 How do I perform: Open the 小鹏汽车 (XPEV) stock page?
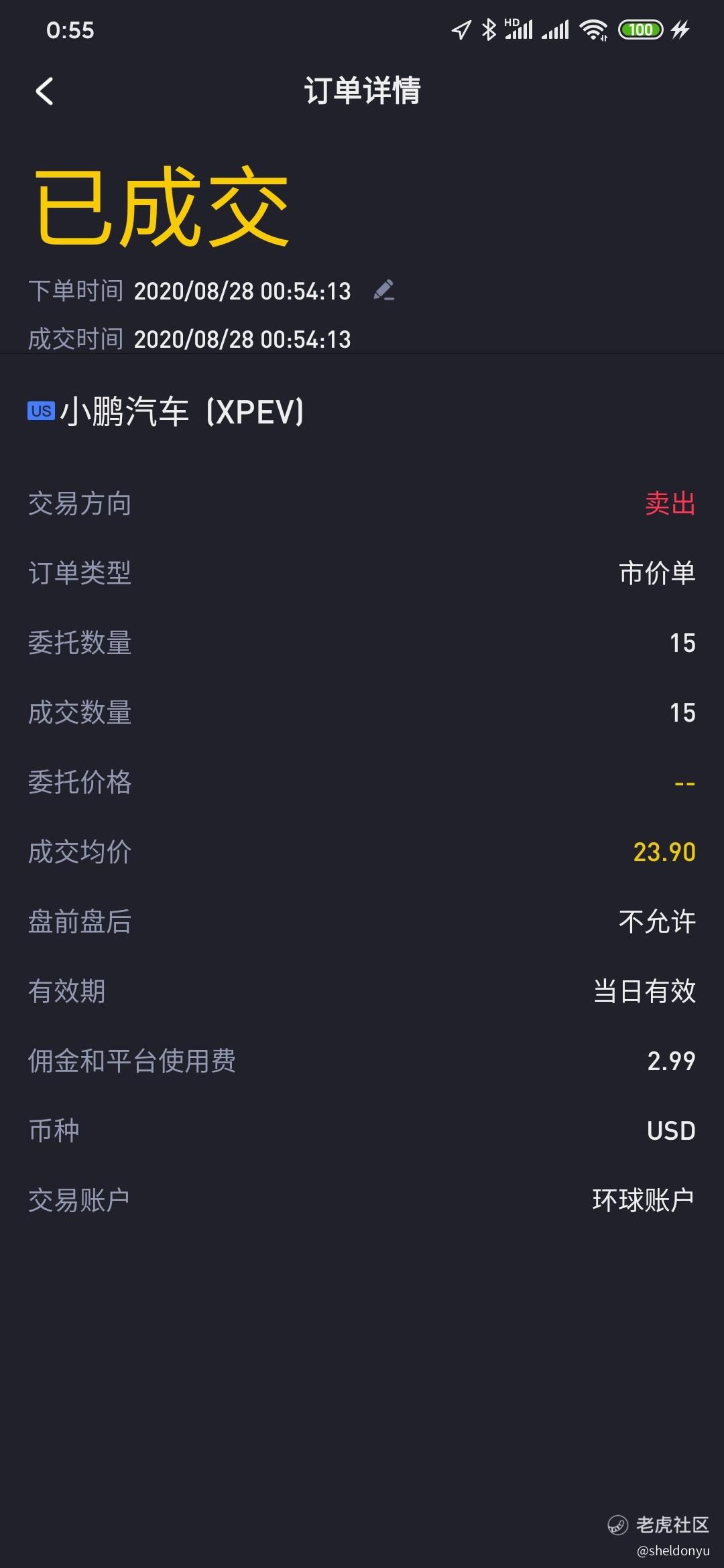point(166,411)
